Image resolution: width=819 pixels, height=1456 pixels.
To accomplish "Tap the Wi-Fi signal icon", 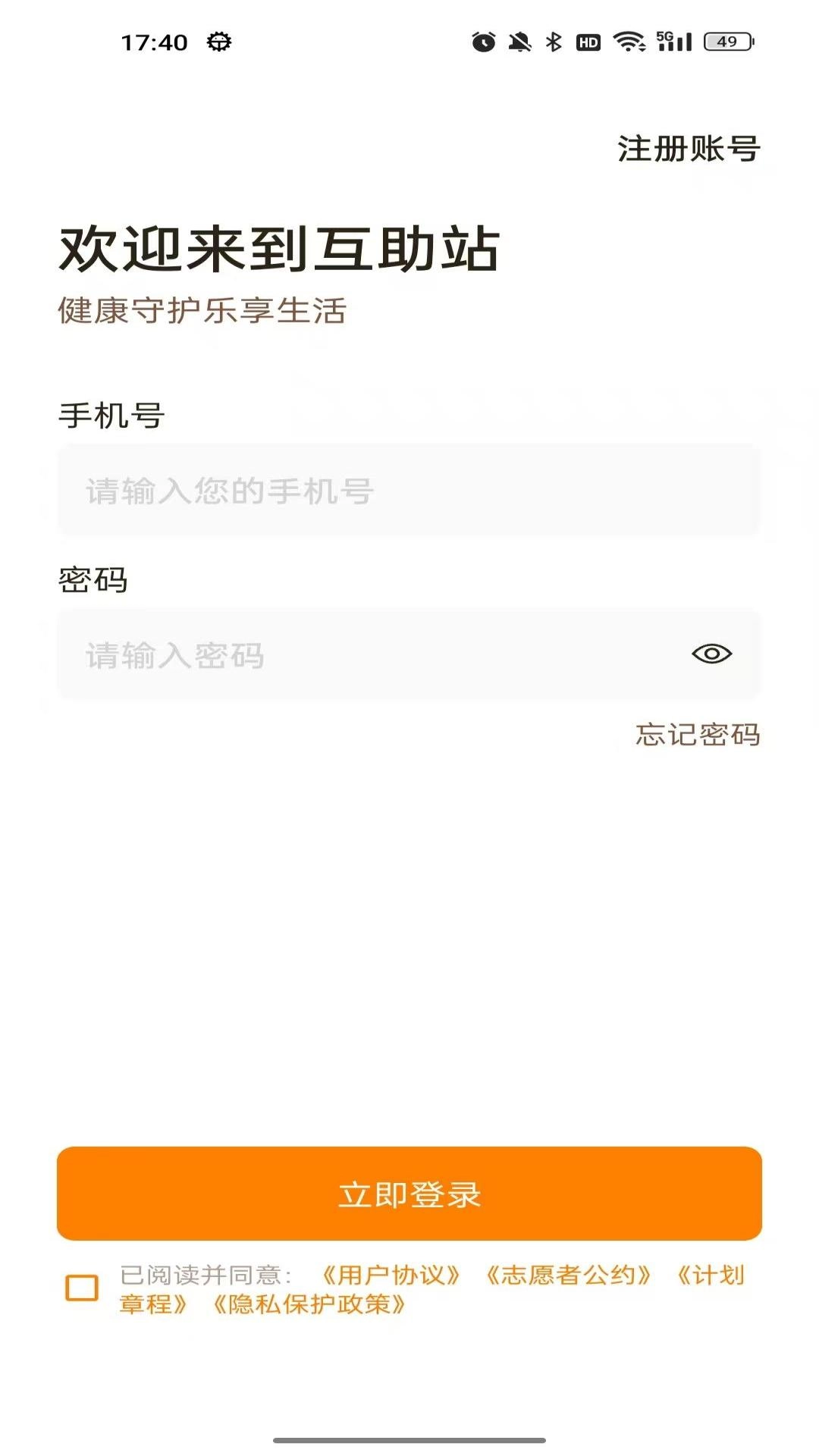I will pos(627,43).
